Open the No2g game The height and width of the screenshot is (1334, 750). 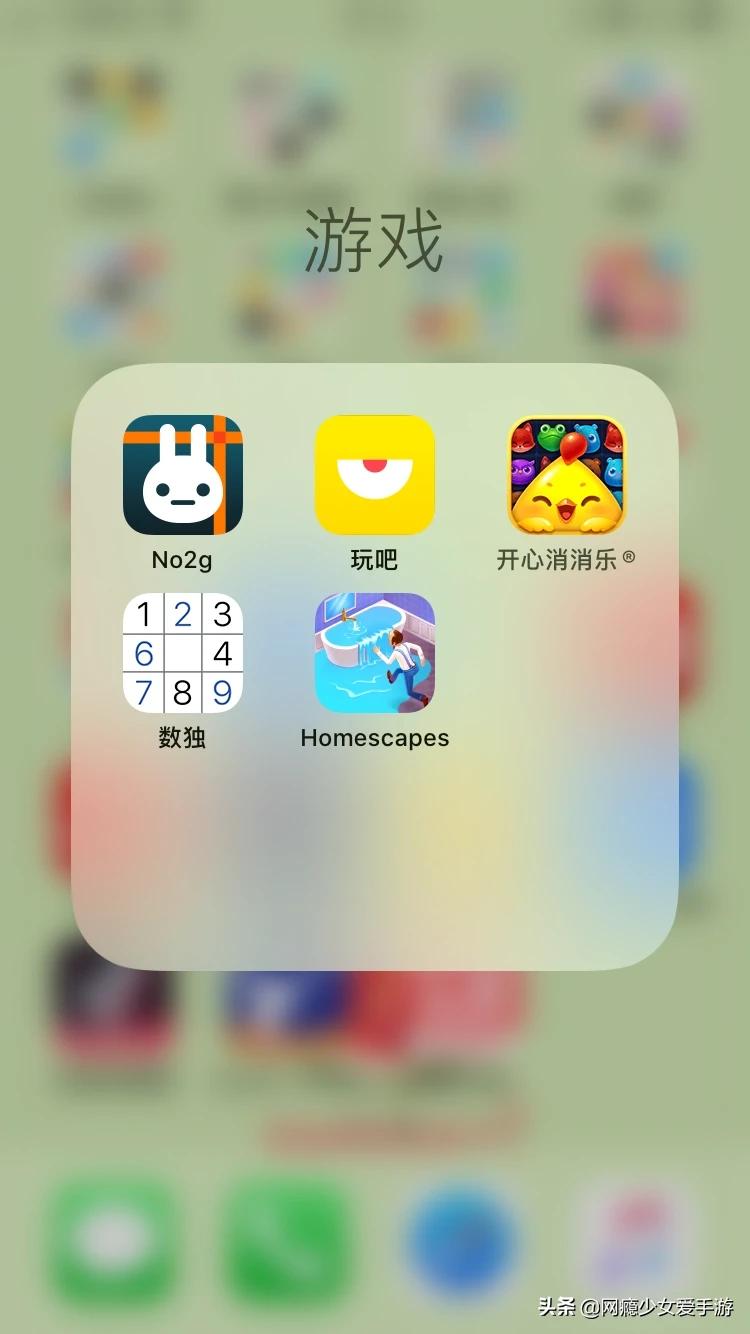(x=183, y=475)
